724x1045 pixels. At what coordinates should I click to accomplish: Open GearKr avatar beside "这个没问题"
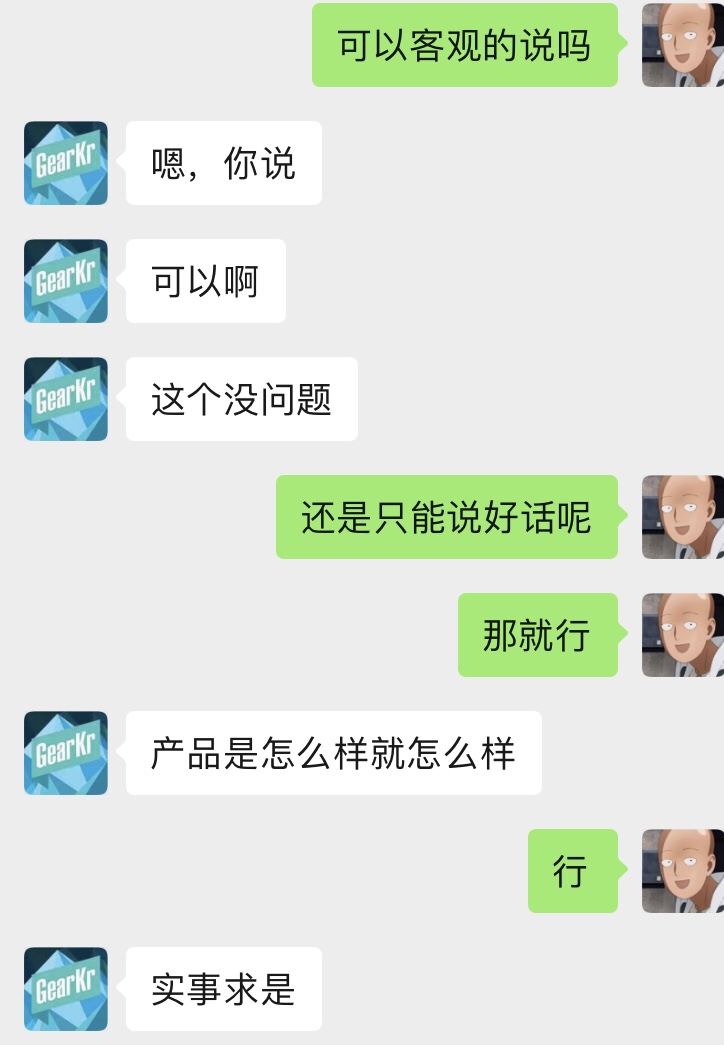(x=66, y=399)
